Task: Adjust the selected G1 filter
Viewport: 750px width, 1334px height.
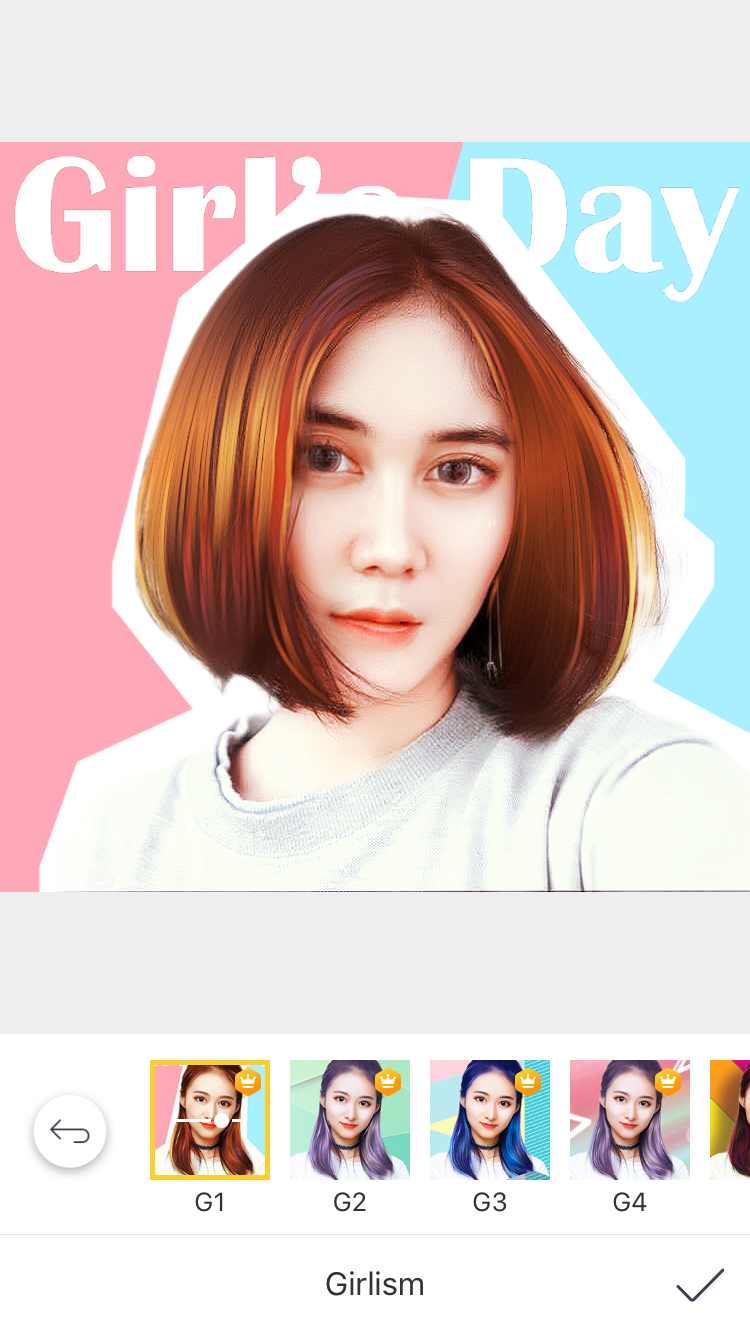Action: click(210, 1120)
